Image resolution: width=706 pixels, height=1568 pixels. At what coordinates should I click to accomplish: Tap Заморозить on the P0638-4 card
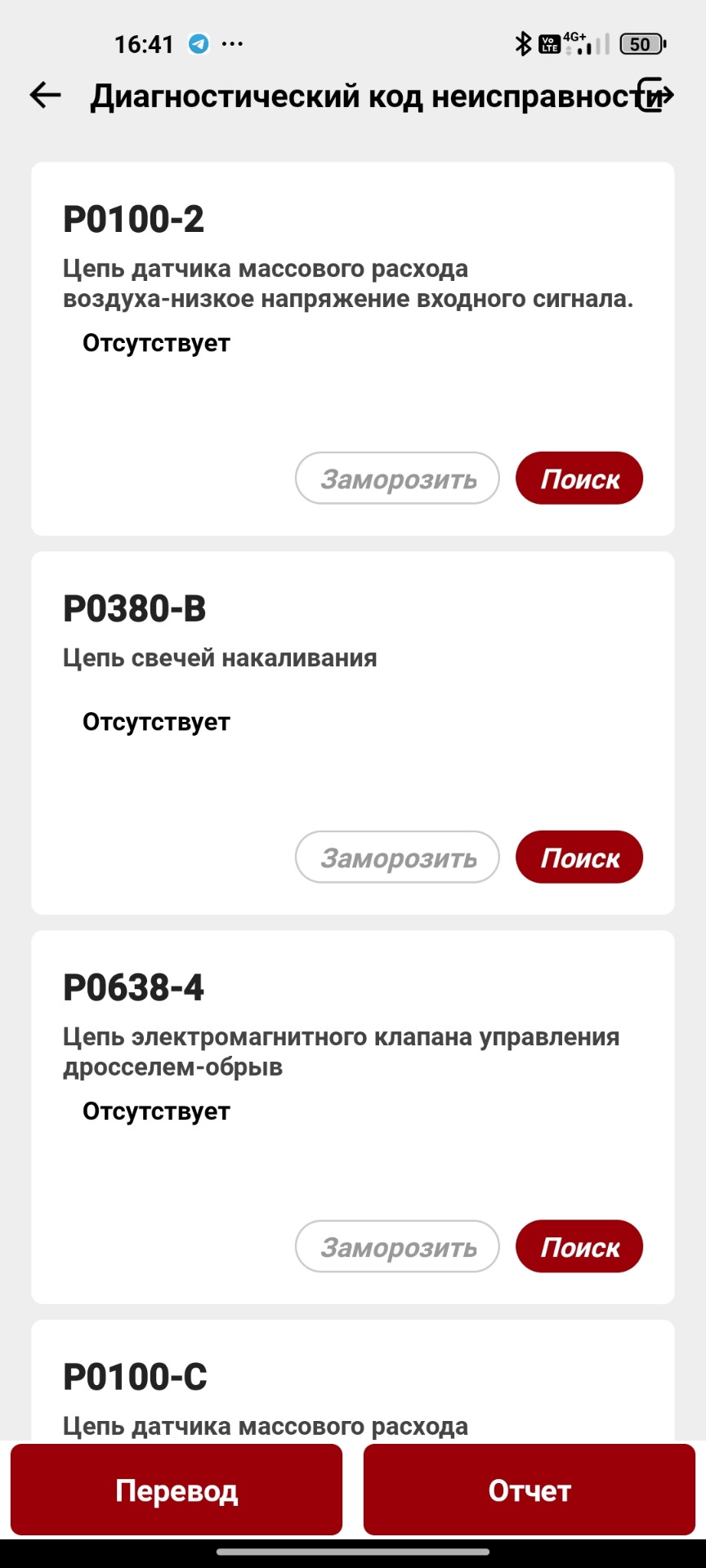point(397,1247)
